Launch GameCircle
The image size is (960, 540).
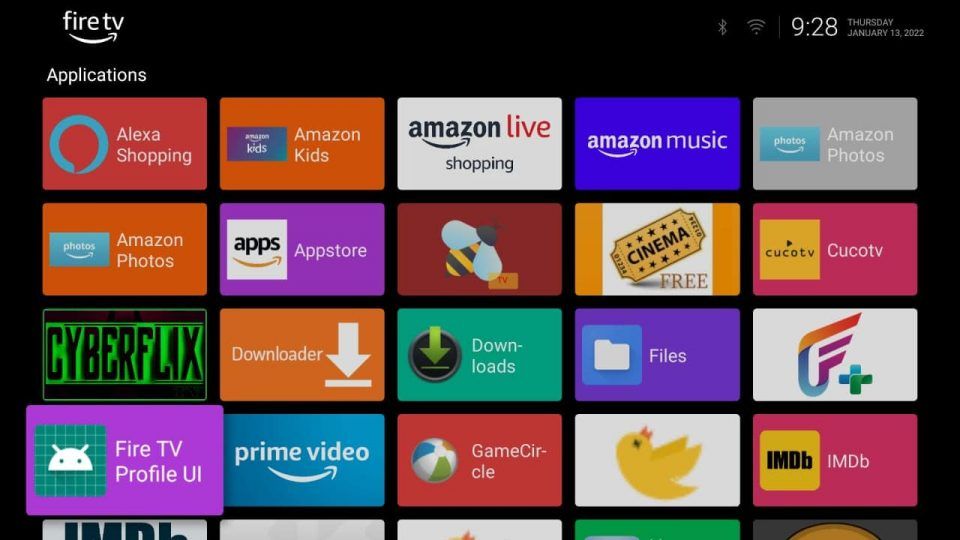click(x=479, y=461)
